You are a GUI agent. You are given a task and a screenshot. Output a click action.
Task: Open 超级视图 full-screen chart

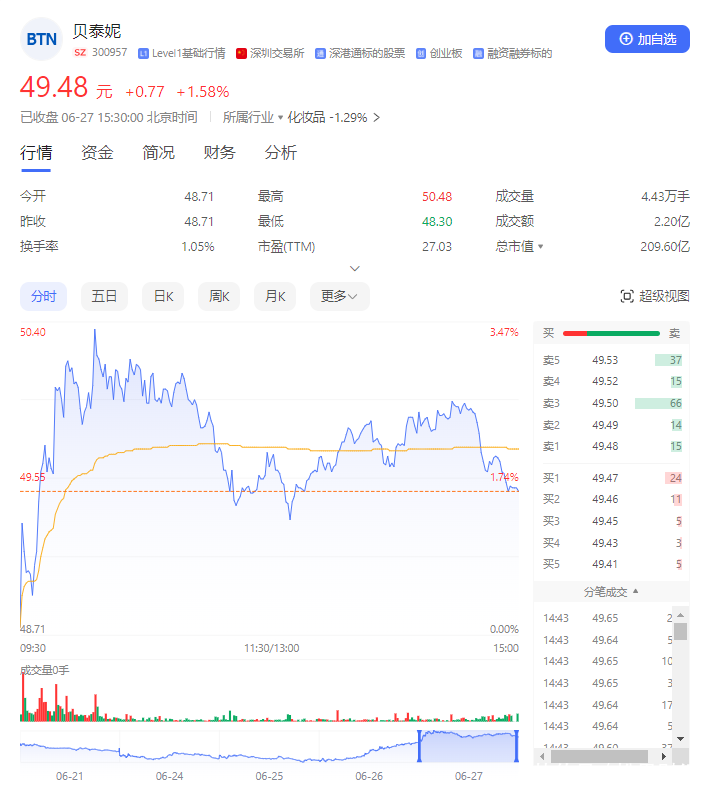click(655, 296)
